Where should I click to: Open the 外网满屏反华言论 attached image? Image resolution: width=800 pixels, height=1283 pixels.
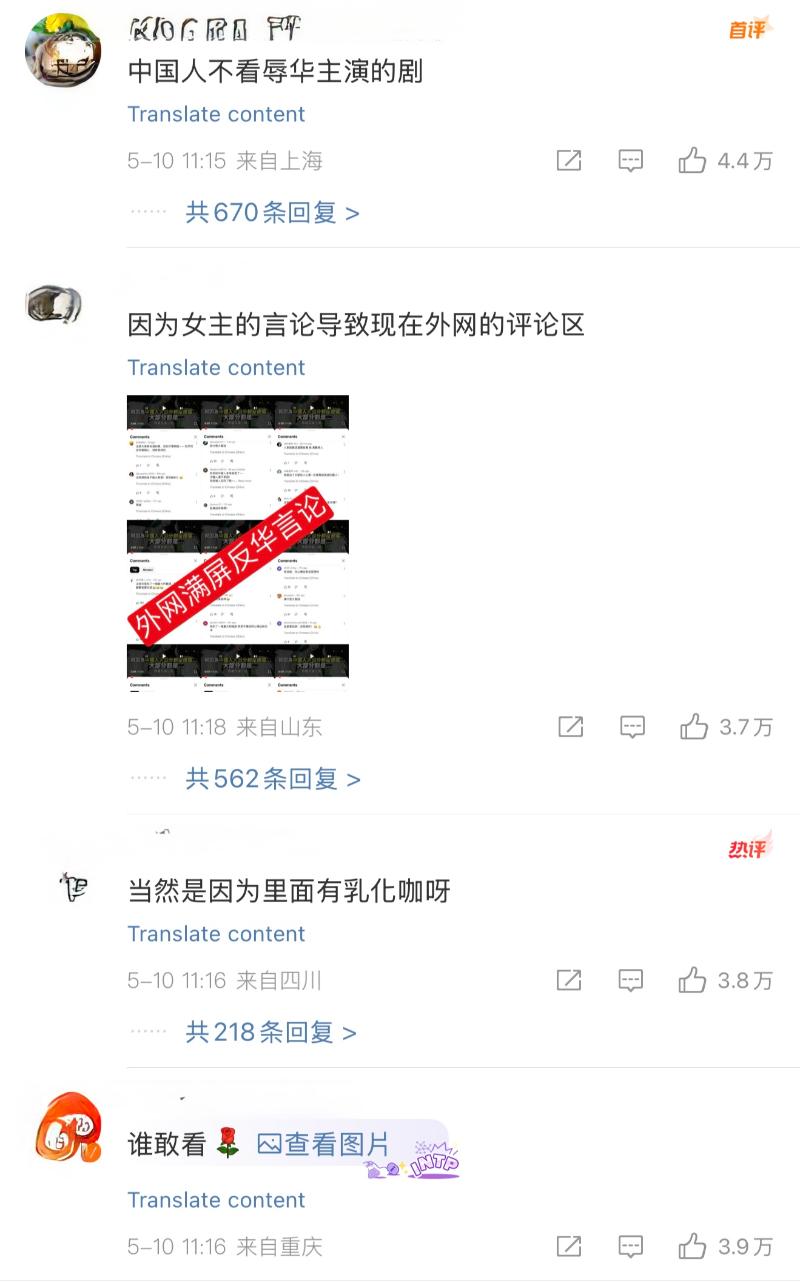(238, 542)
